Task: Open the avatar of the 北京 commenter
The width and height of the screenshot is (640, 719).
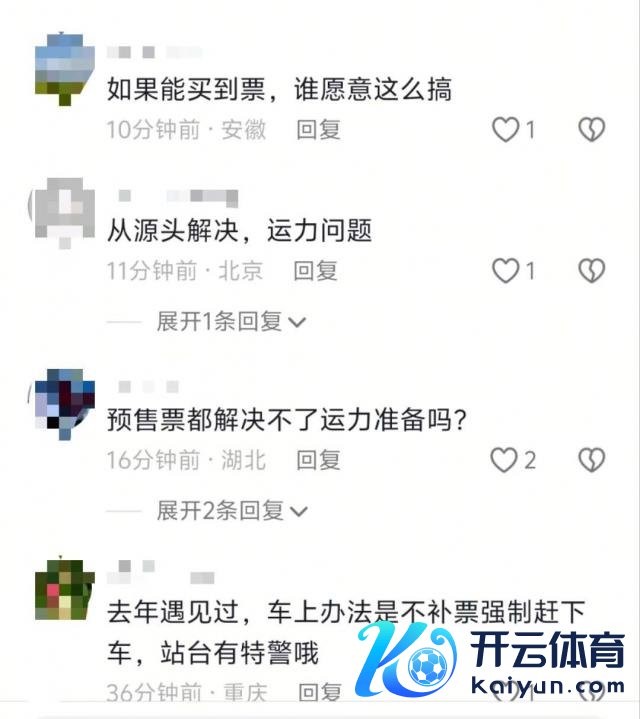Action: [x=64, y=210]
